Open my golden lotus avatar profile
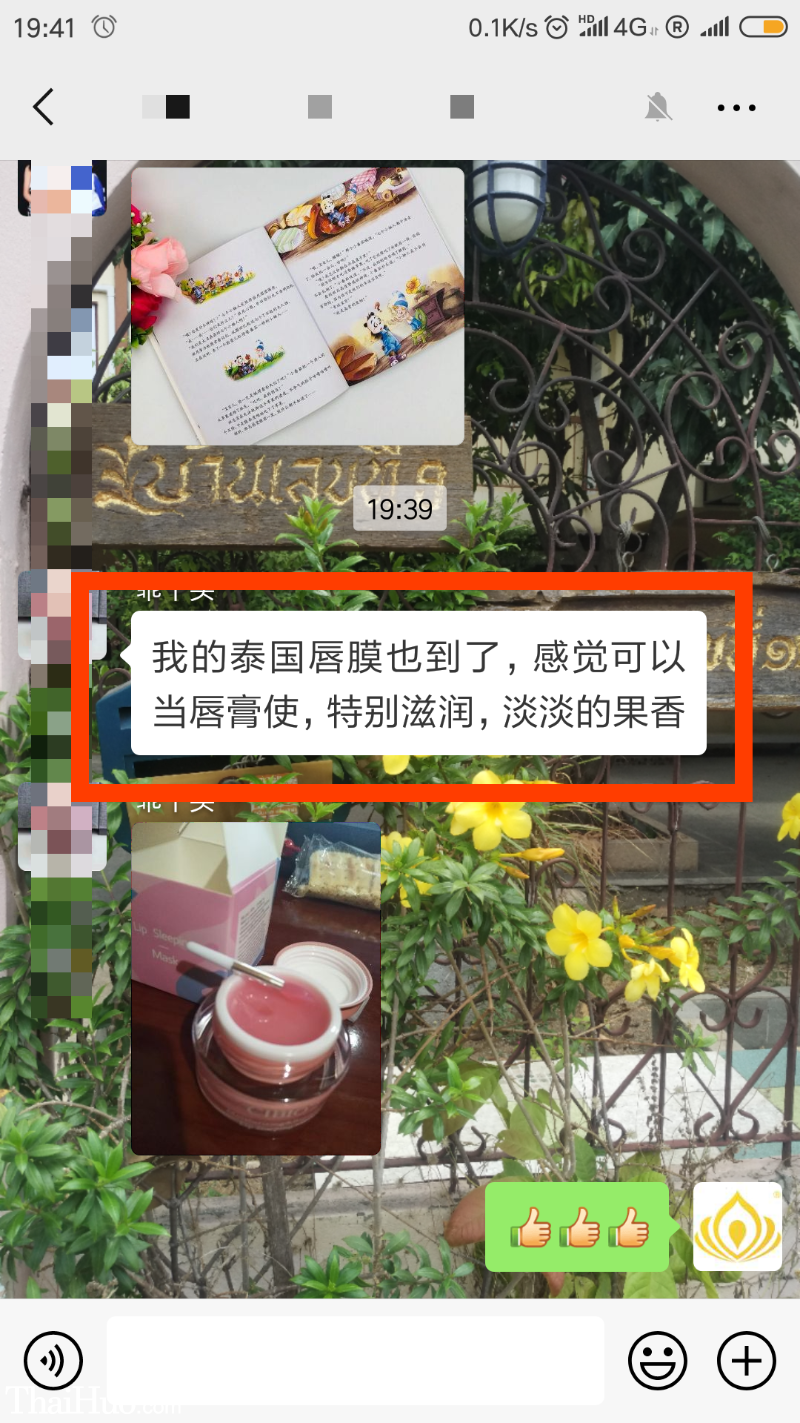 click(x=737, y=1226)
